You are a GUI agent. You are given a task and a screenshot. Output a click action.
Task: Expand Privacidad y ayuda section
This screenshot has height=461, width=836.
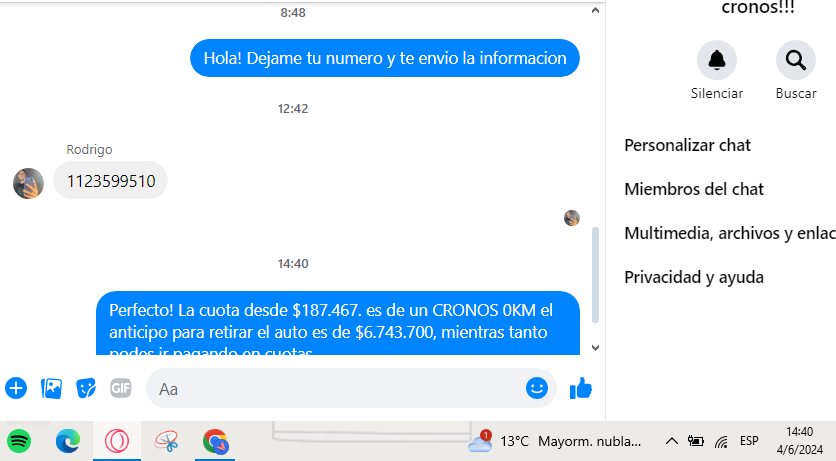(693, 277)
